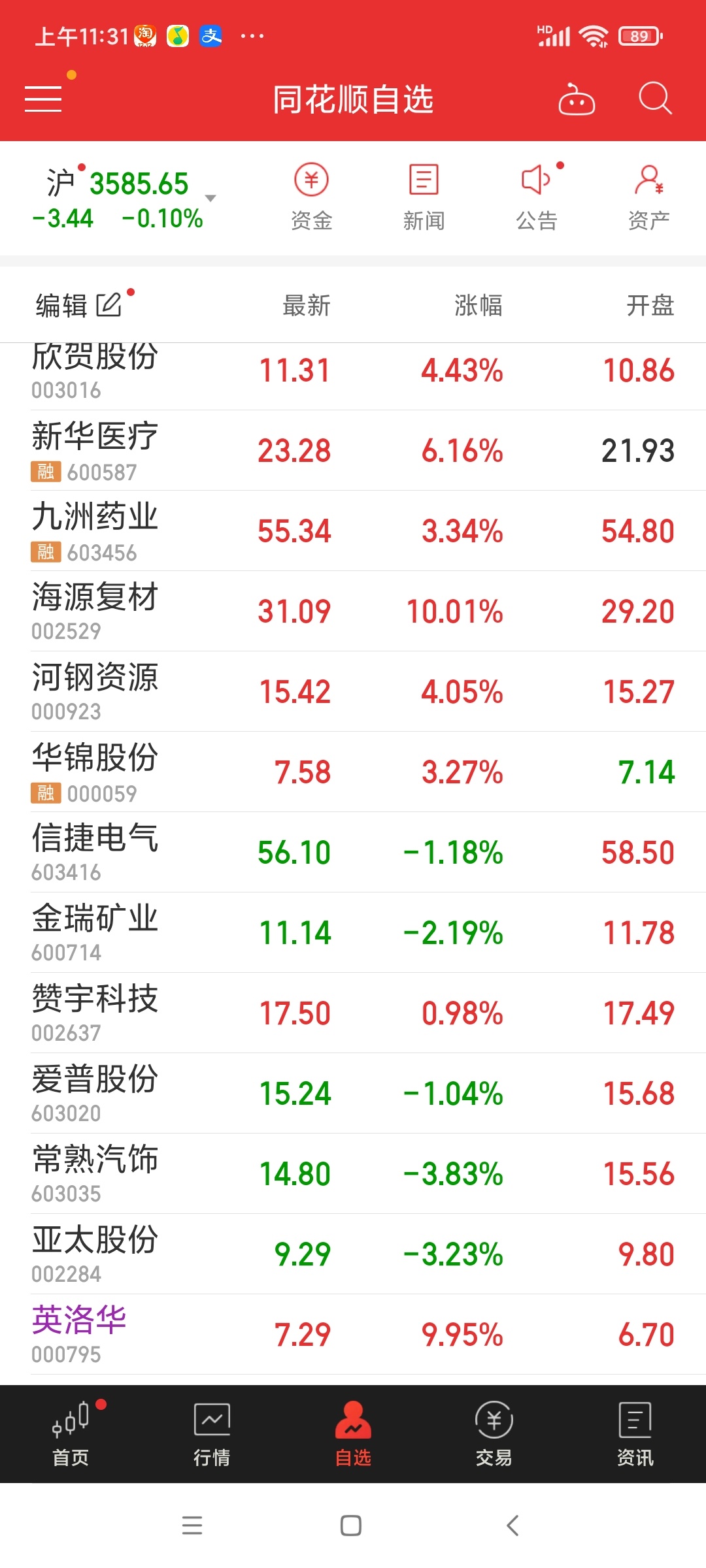Switch to the 首页 tab
The height and width of the screenshot is (1568, 706).
pos(71,1433)
